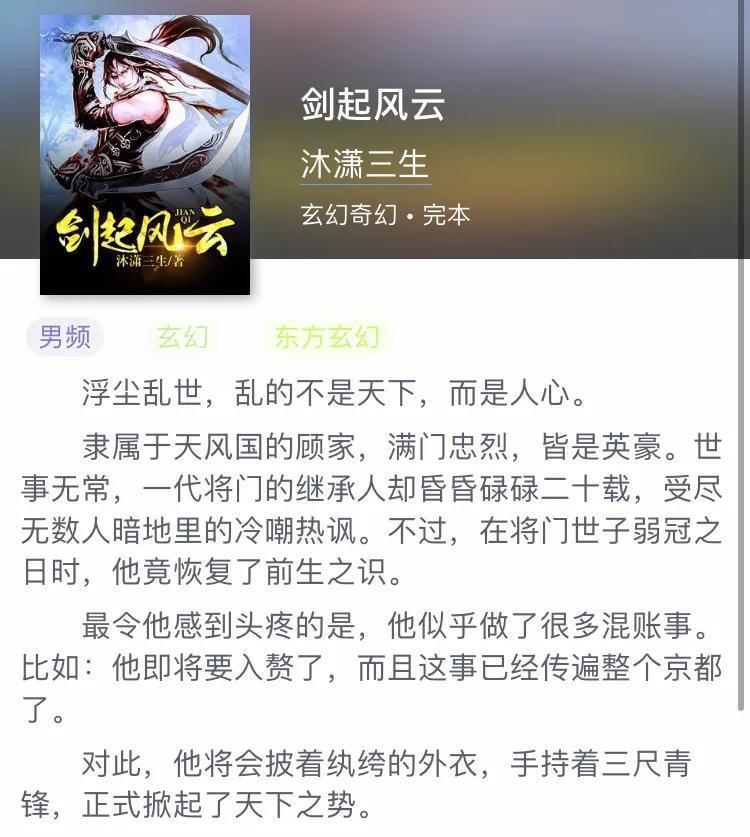This screenshot has width=750, height=837.
Task: Select the 男频 tag chip
Action: pos(65,337)
